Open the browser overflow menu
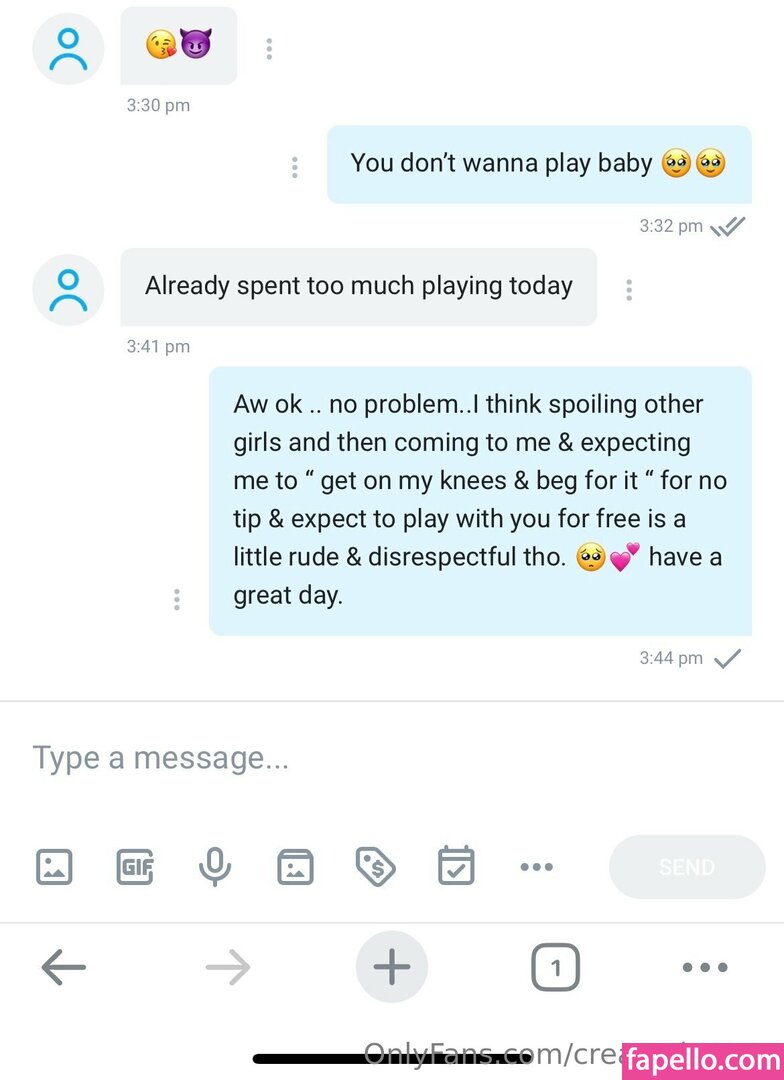 tap(705, 967)
